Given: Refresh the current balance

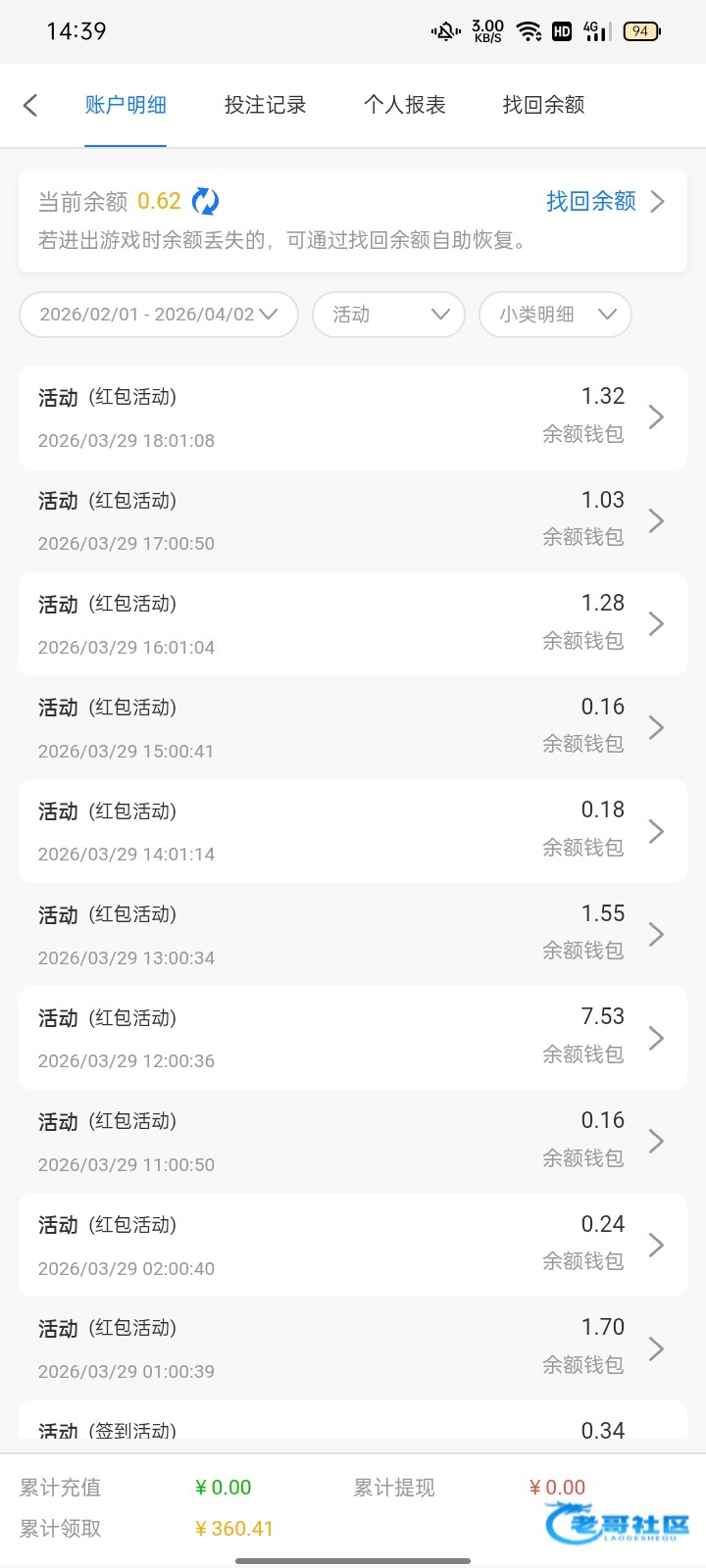Looking at the screenshot, I should point(205,201).
